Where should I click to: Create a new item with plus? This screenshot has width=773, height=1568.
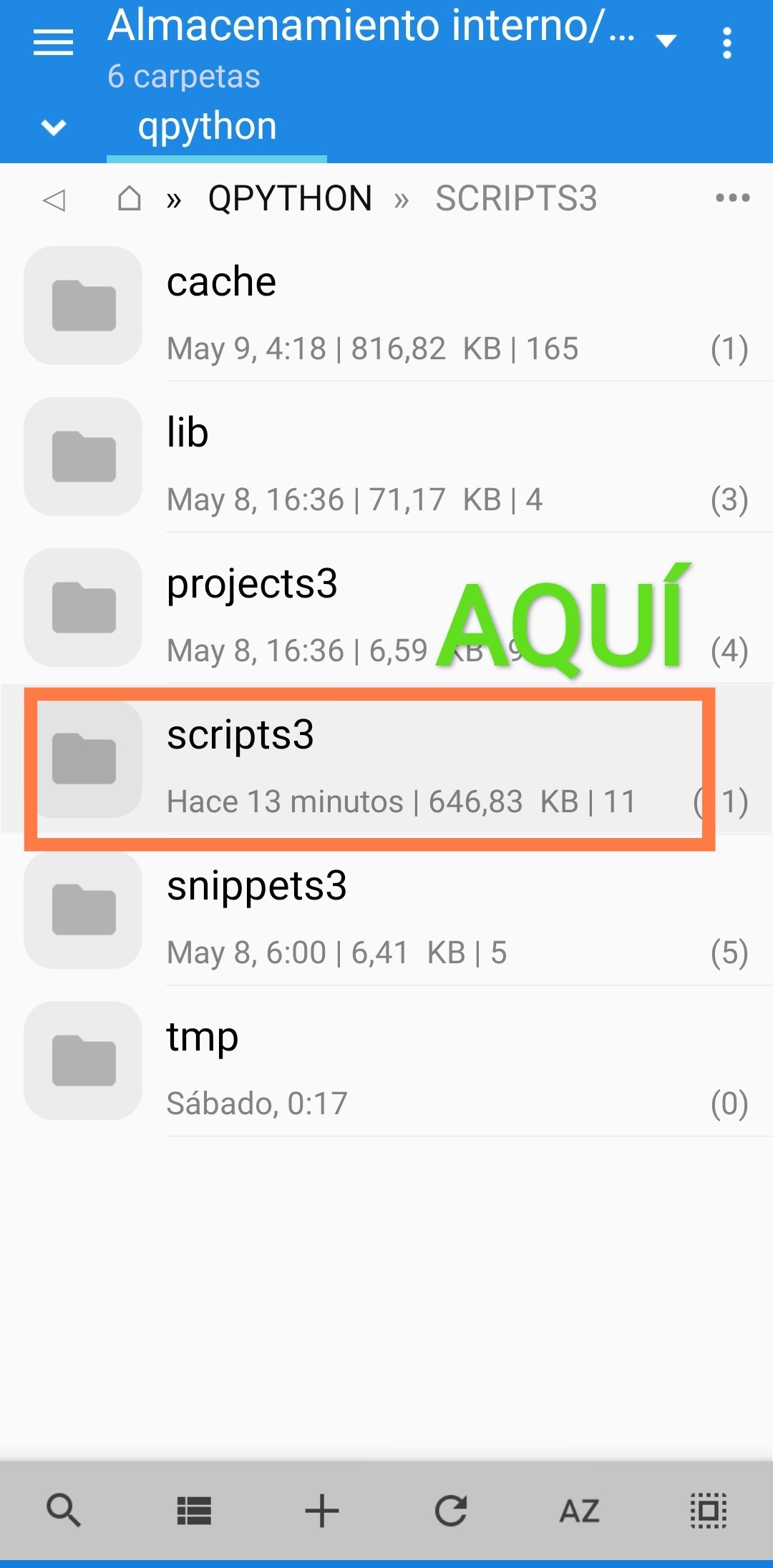click(x=322, y=1511)
